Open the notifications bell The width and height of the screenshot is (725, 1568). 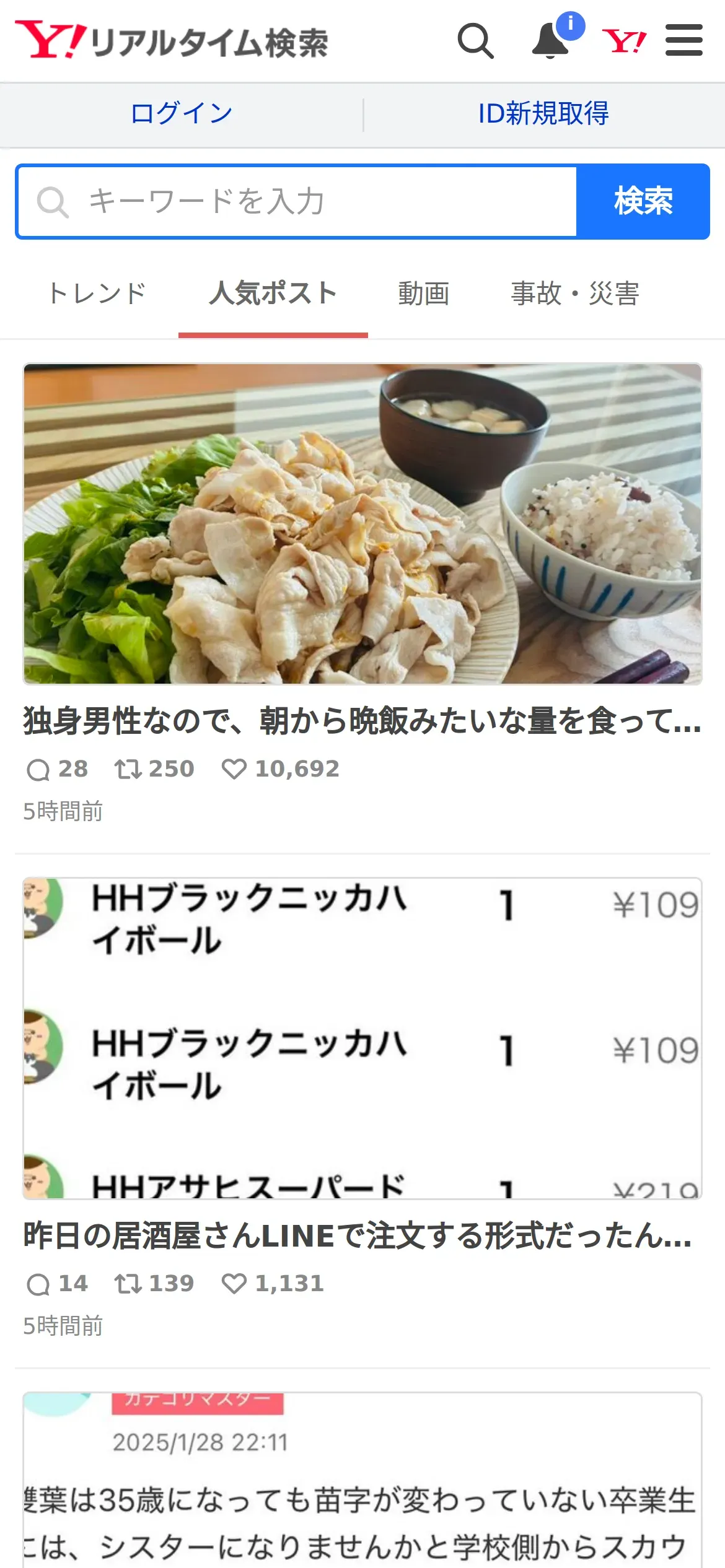coord(551,41)
